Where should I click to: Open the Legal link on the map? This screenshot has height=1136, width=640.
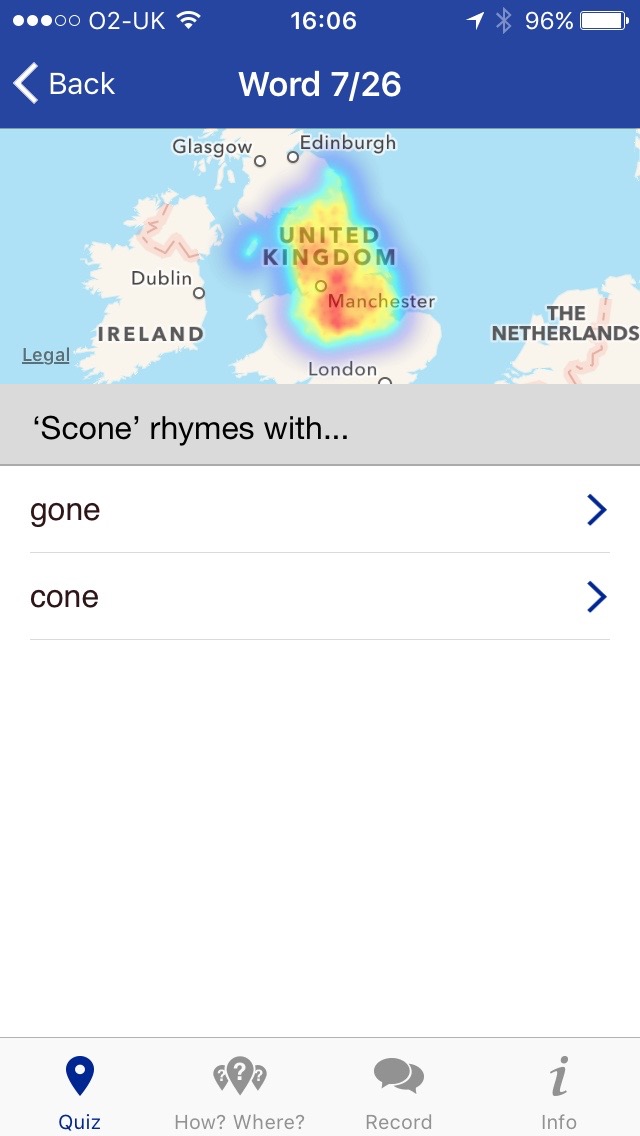(x=46, y=355)
